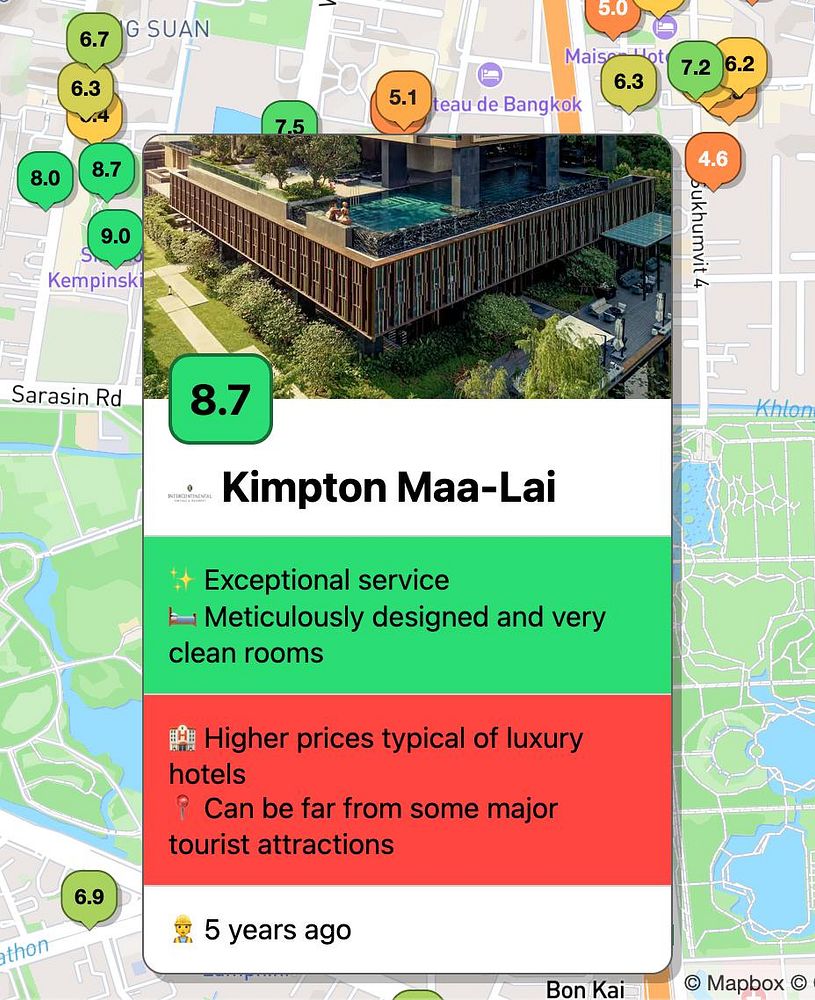Screen dimensions: 815x1000
Task: Tap the 8.0 rating marker
Action: (x=45, y=179)
